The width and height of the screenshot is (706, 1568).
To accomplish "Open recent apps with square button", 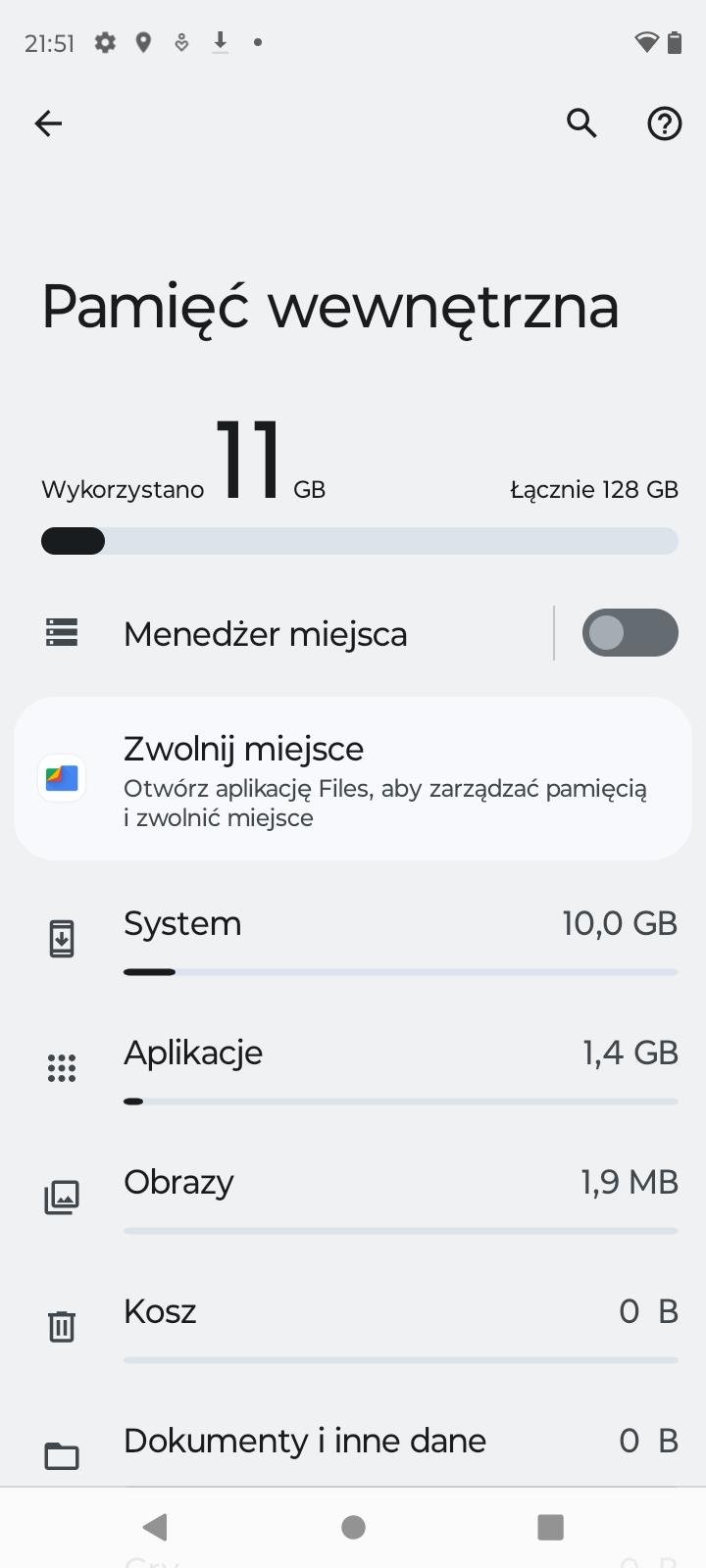I will (551, 1527).
